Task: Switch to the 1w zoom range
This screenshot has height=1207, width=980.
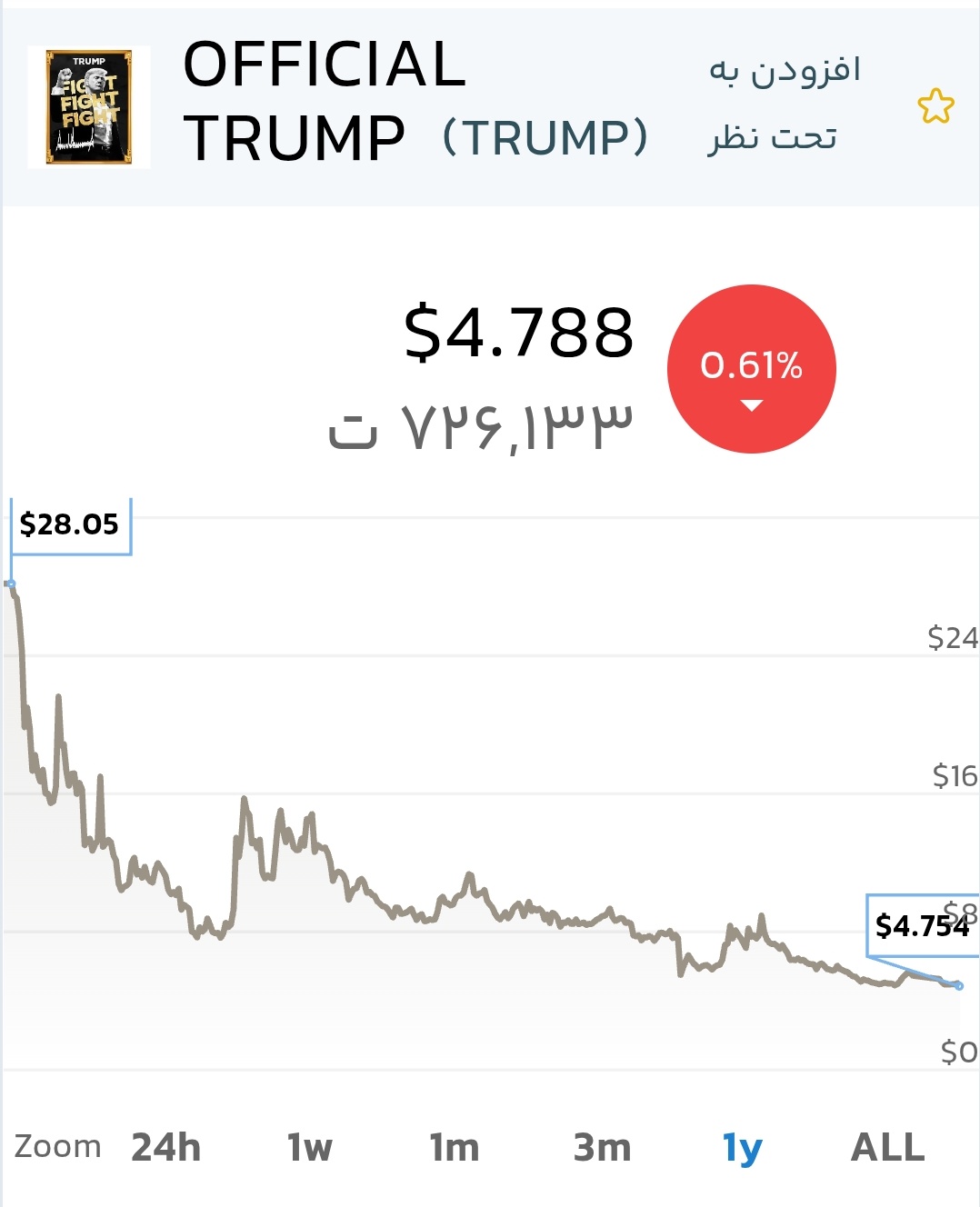Action: pyautogui.click(x=310, y=1147)
